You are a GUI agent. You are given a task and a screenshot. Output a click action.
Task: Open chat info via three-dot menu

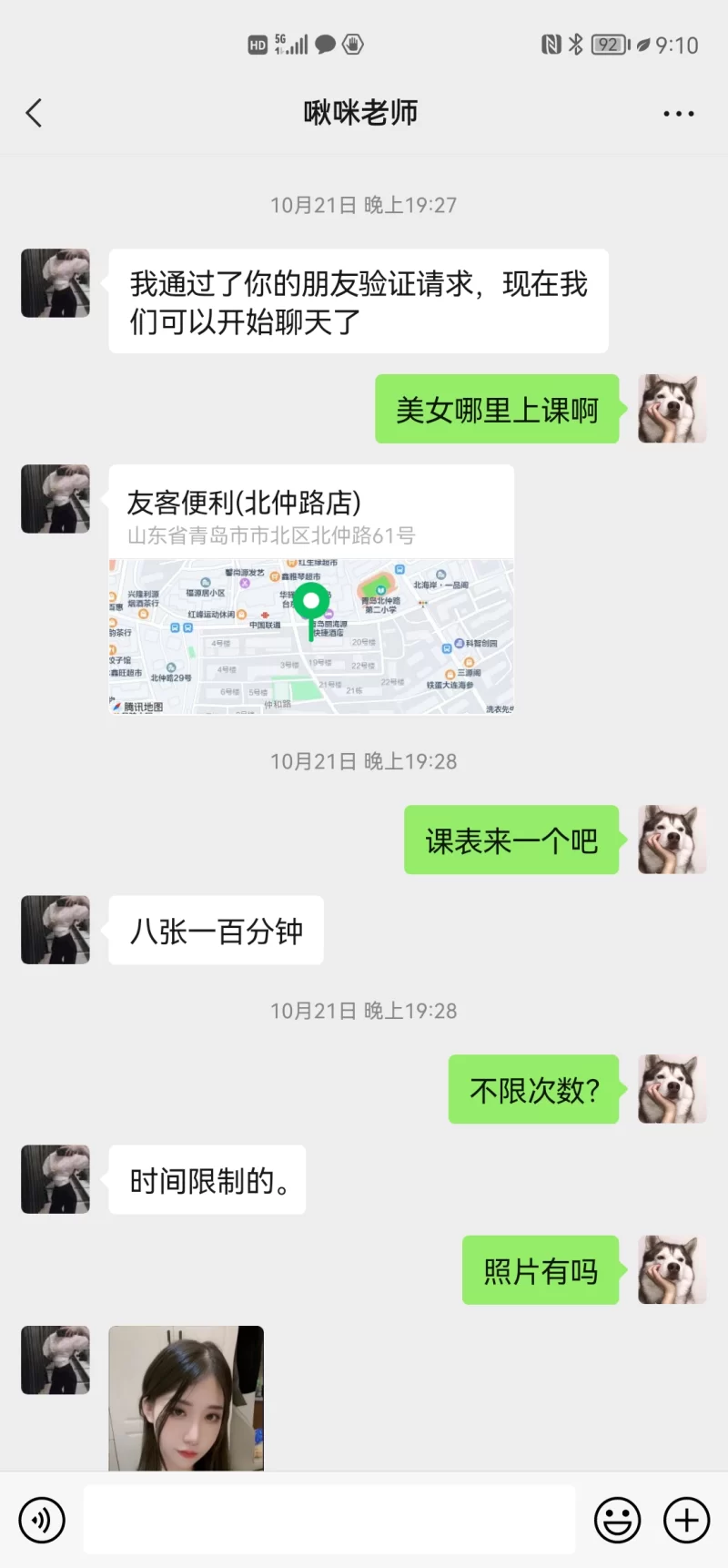coord(678,114)
